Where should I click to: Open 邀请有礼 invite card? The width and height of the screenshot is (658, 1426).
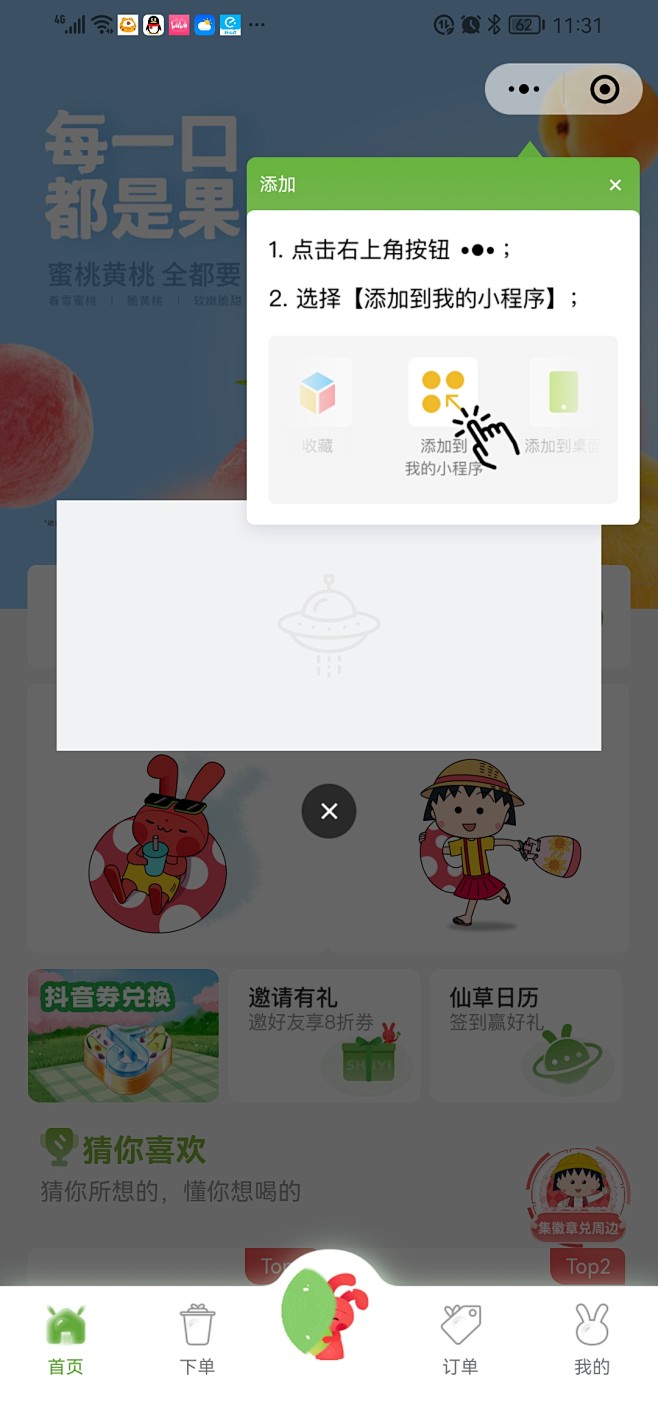pyautogui.click(x=324, y=1035)
